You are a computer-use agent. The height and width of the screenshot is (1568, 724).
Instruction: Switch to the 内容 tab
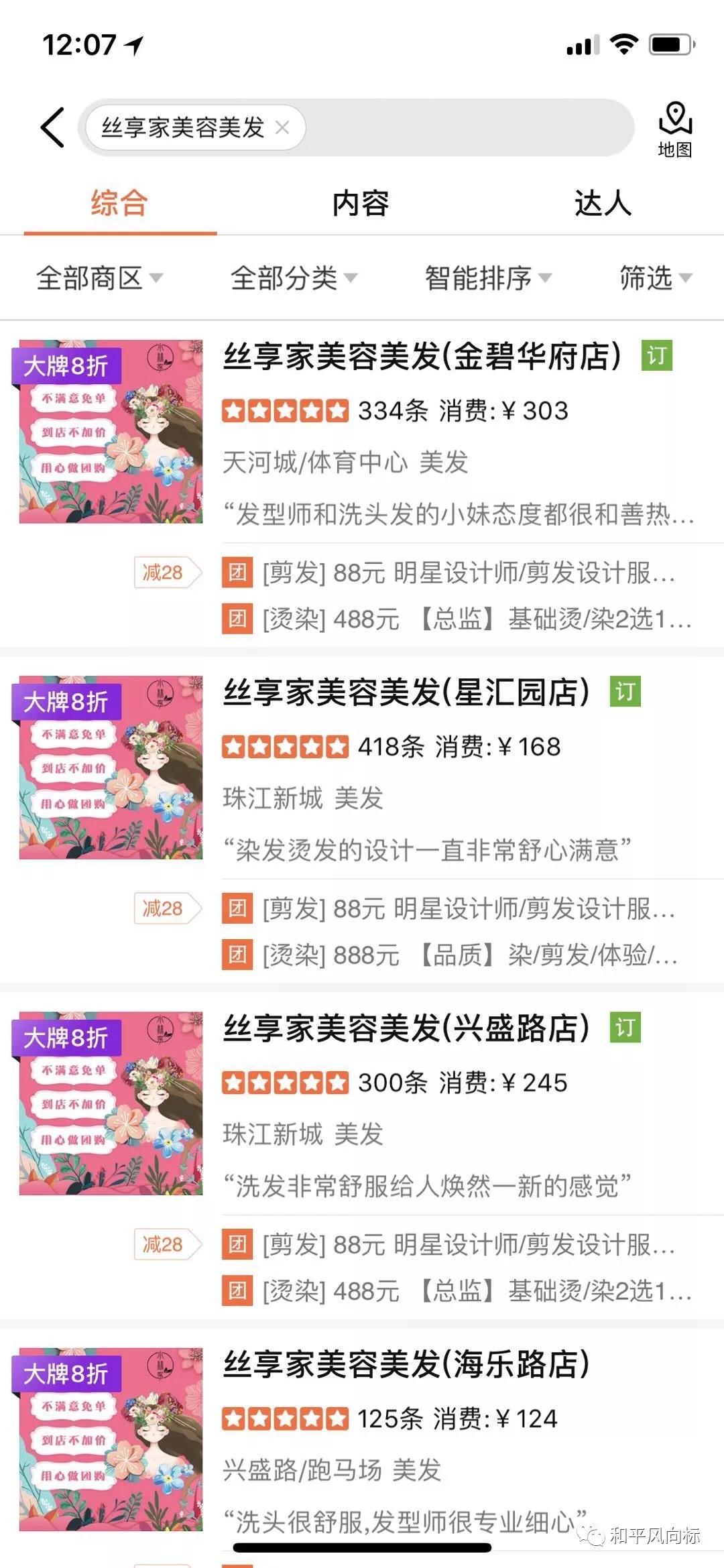click(361, 204)
